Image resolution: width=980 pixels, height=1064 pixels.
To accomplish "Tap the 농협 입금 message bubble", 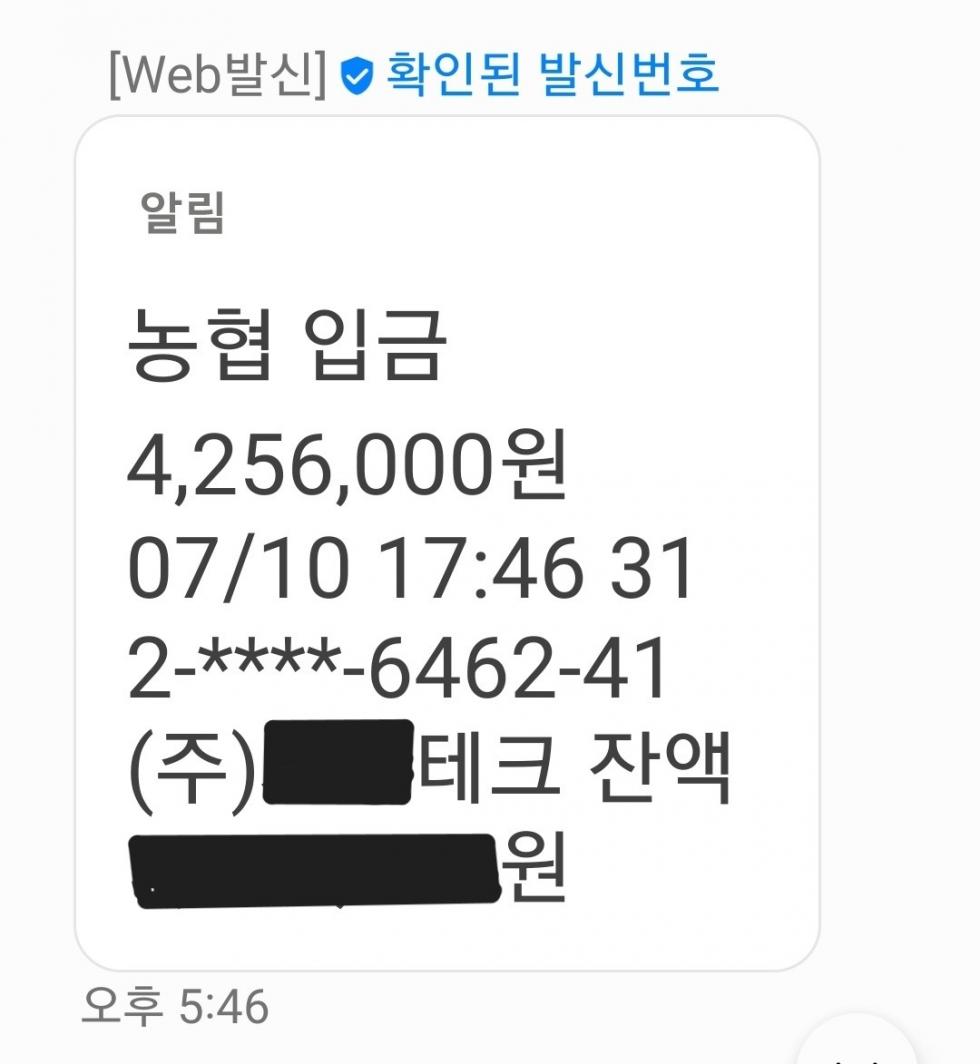I will pyautogui.click(x=446, y=540).
